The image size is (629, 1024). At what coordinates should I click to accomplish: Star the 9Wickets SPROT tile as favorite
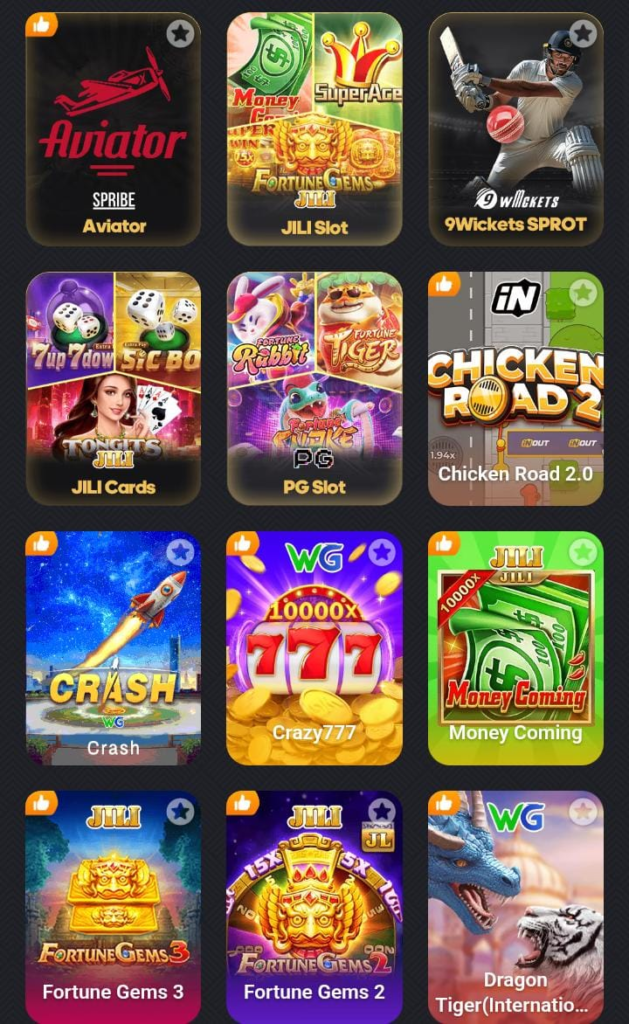click(583, 33)
